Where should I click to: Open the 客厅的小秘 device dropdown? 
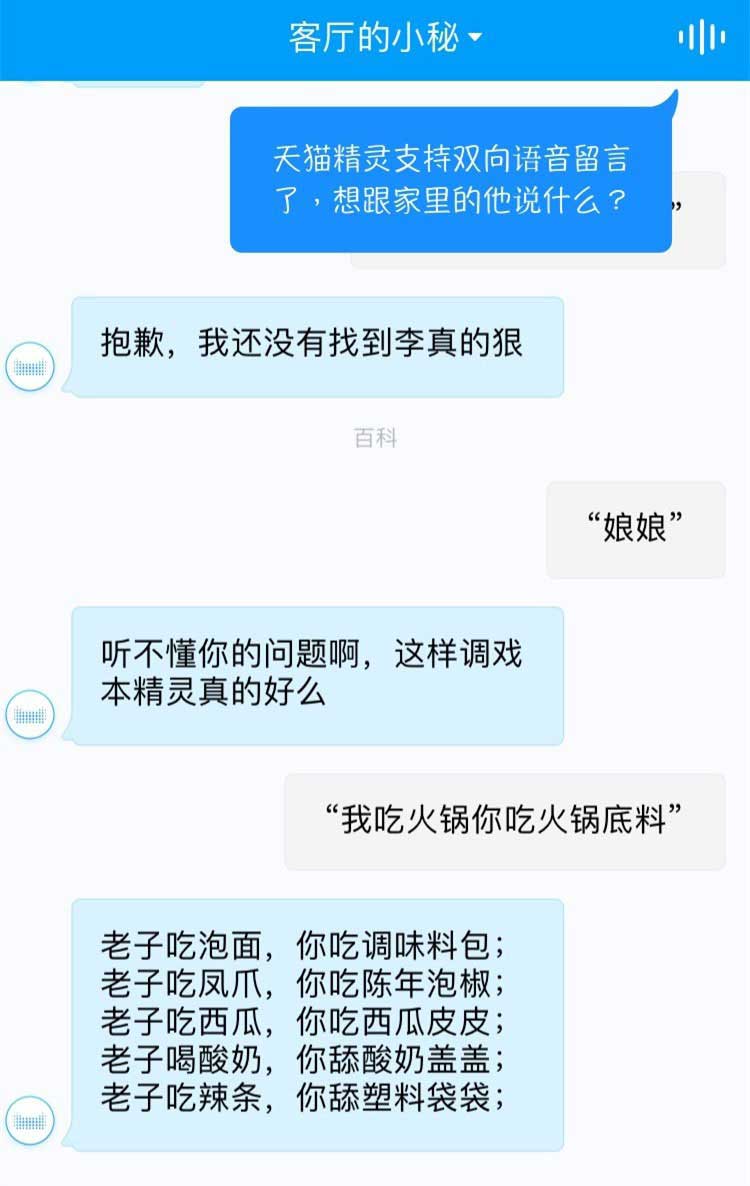385,38
